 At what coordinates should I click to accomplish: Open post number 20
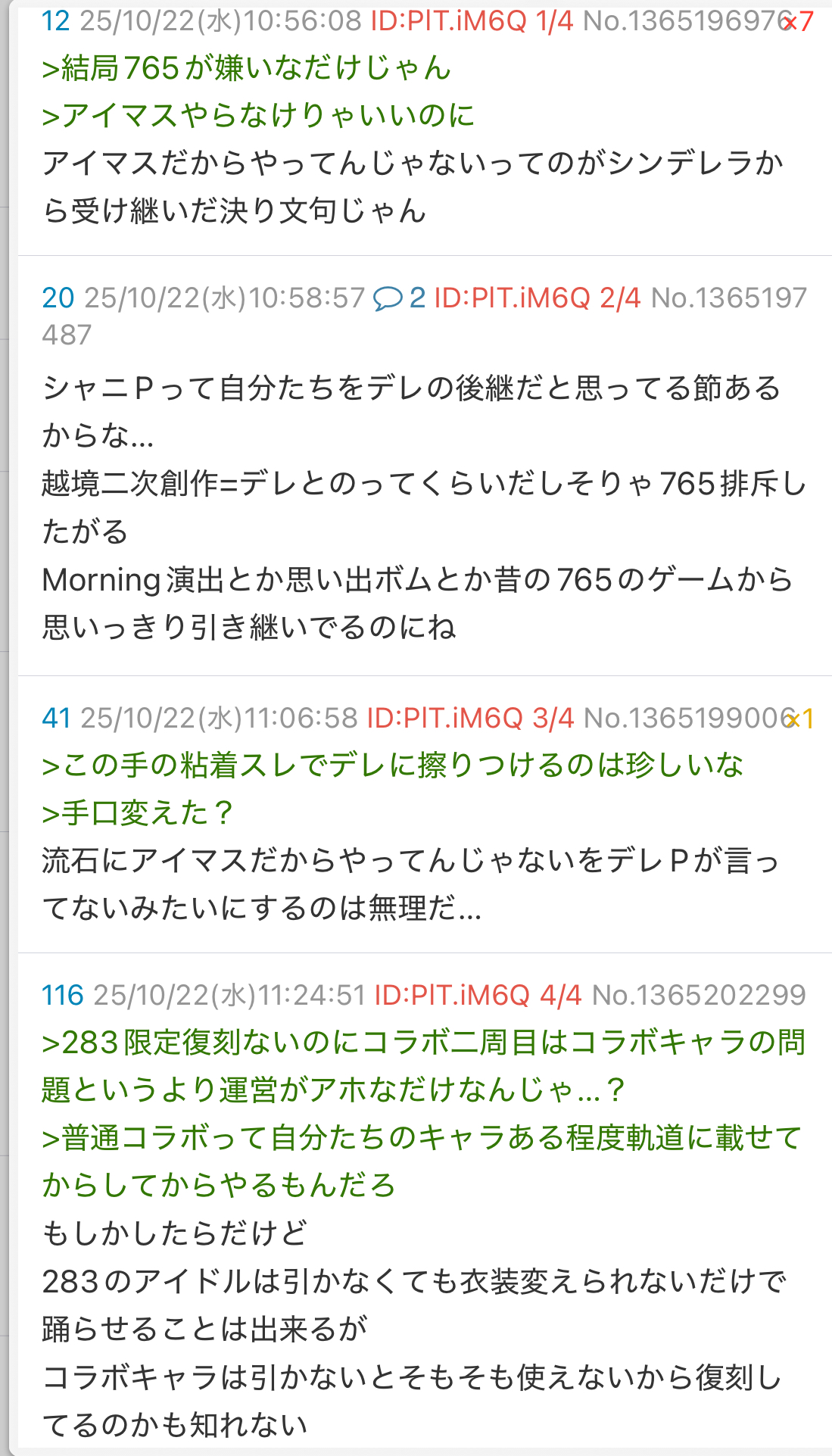point(58,298)
